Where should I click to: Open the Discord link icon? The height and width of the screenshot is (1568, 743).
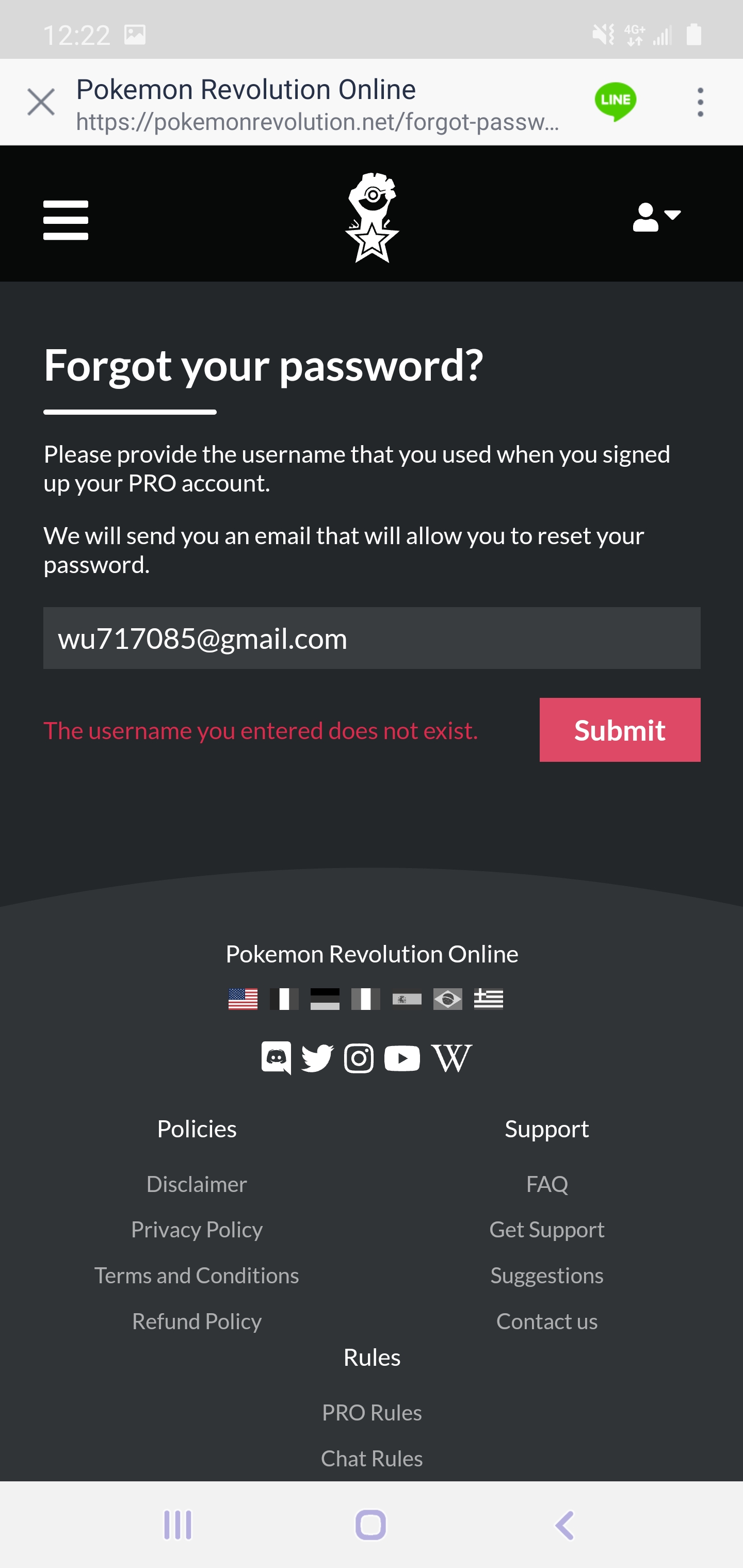(x=276, y=1058)
